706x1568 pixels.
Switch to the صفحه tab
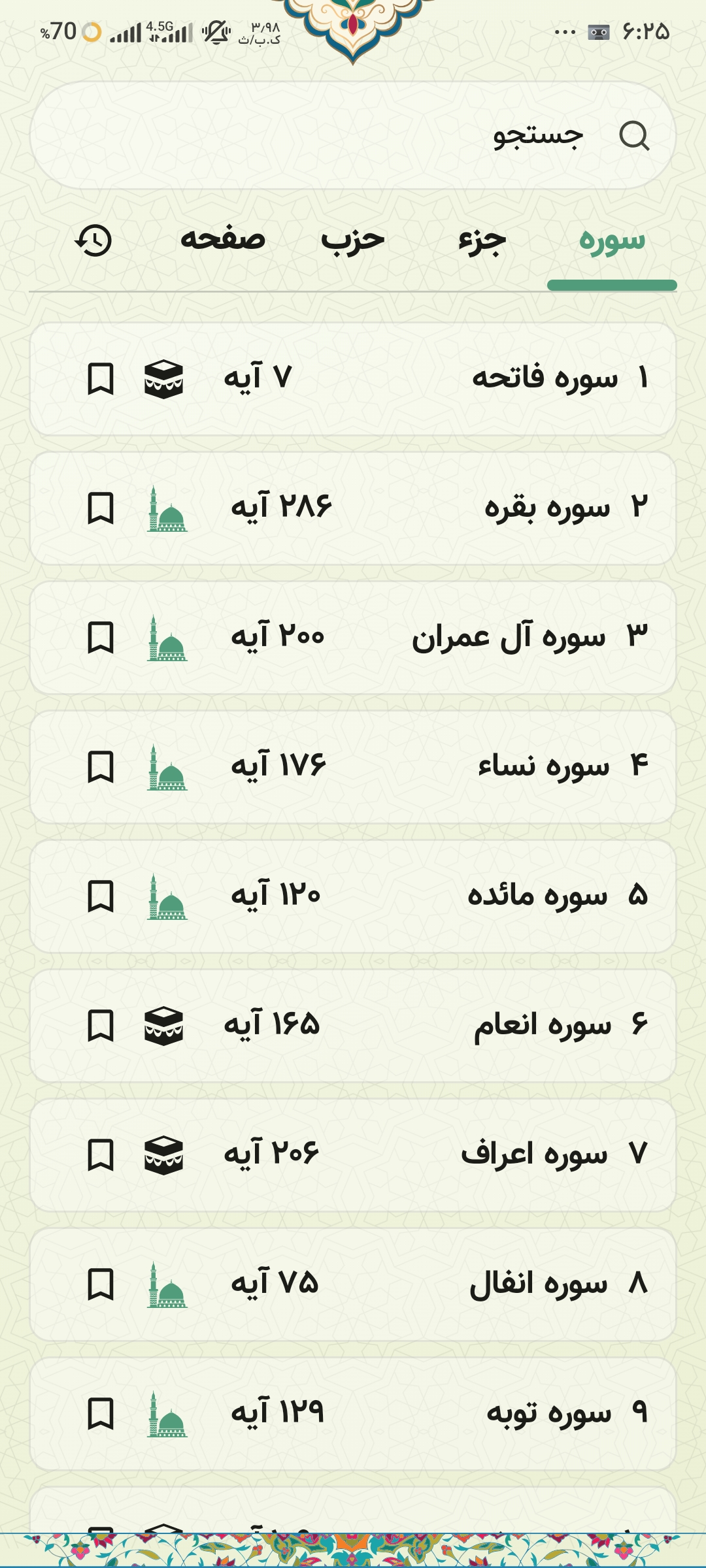point(223,239)
